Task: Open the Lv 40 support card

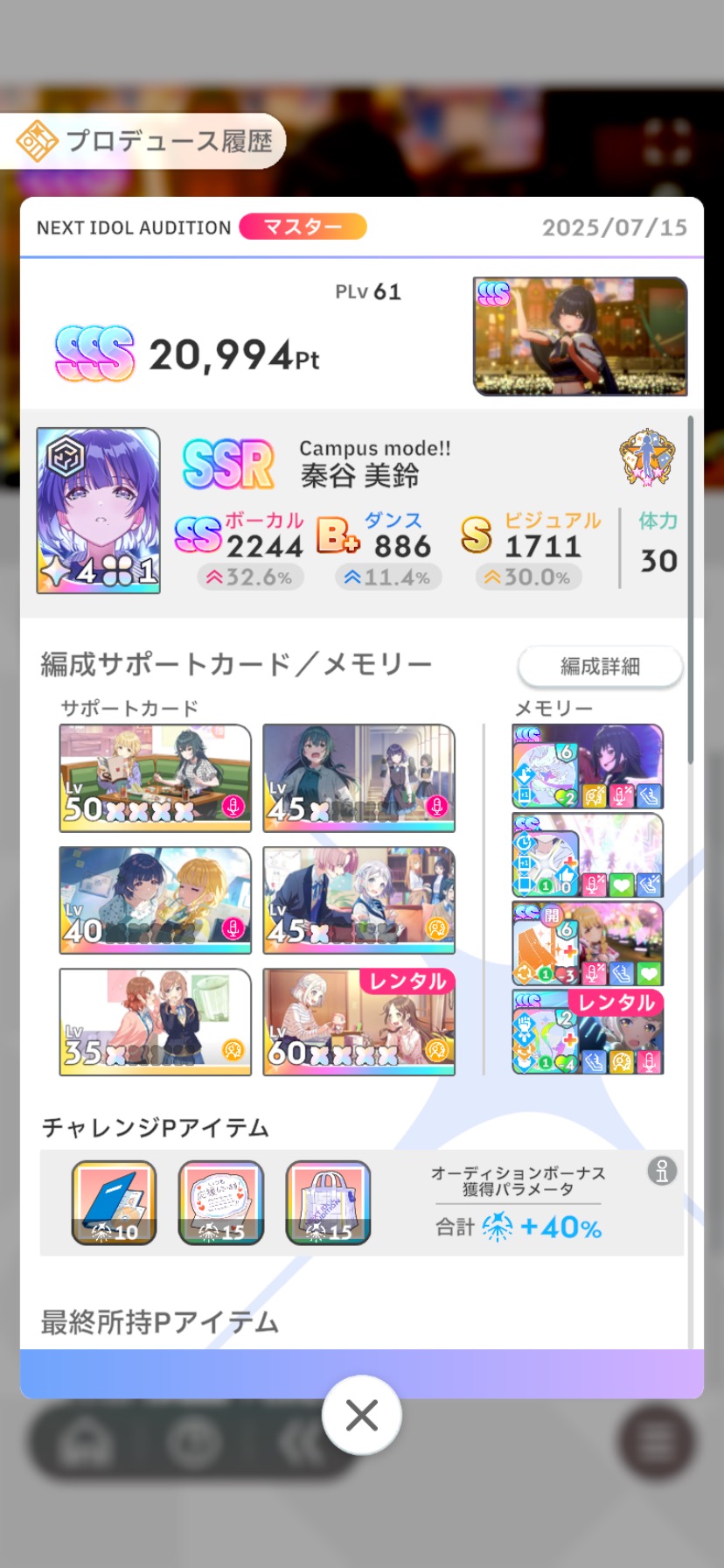Action: click(156, 900)
